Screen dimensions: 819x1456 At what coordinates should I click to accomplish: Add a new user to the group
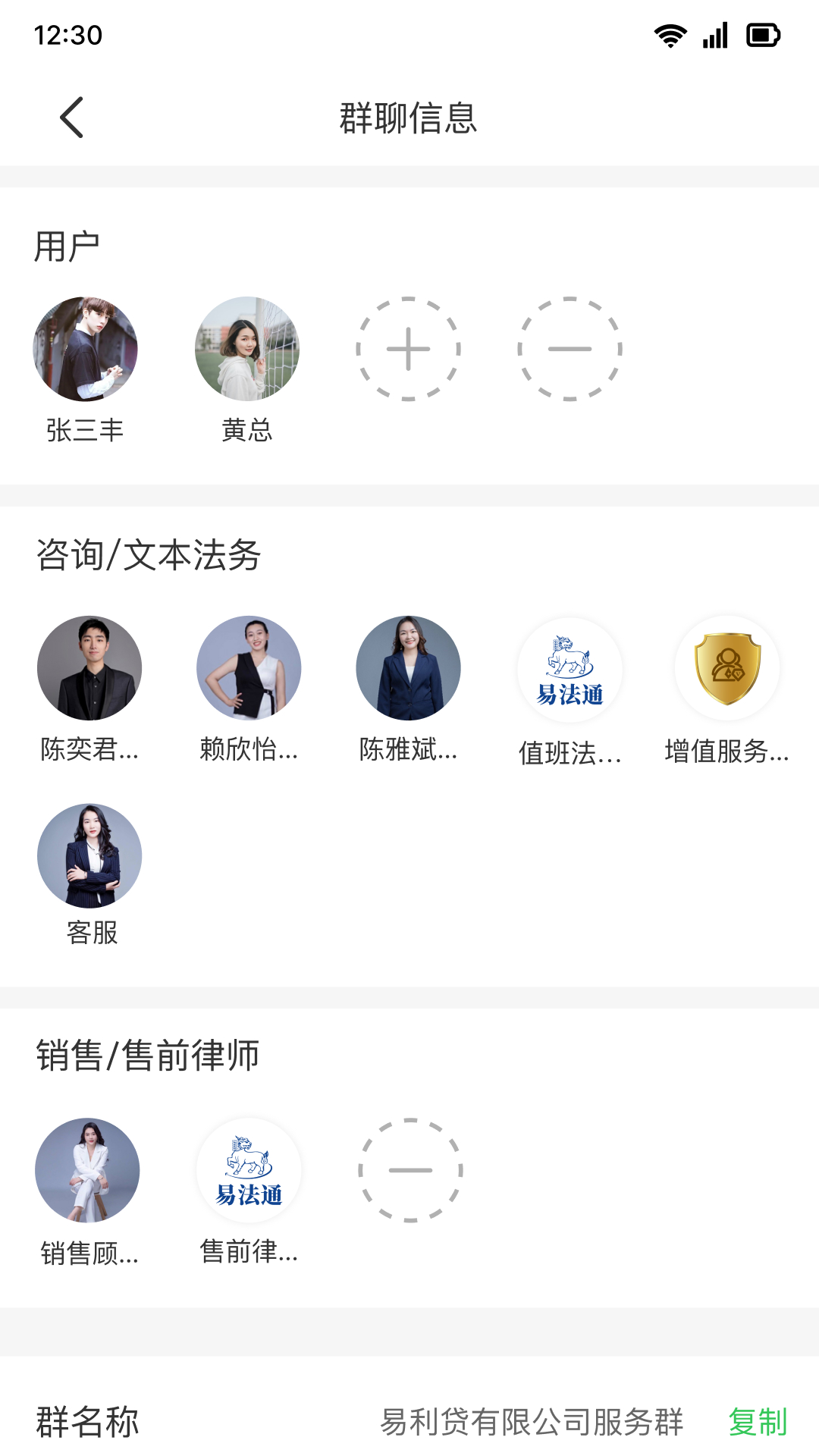409,349
